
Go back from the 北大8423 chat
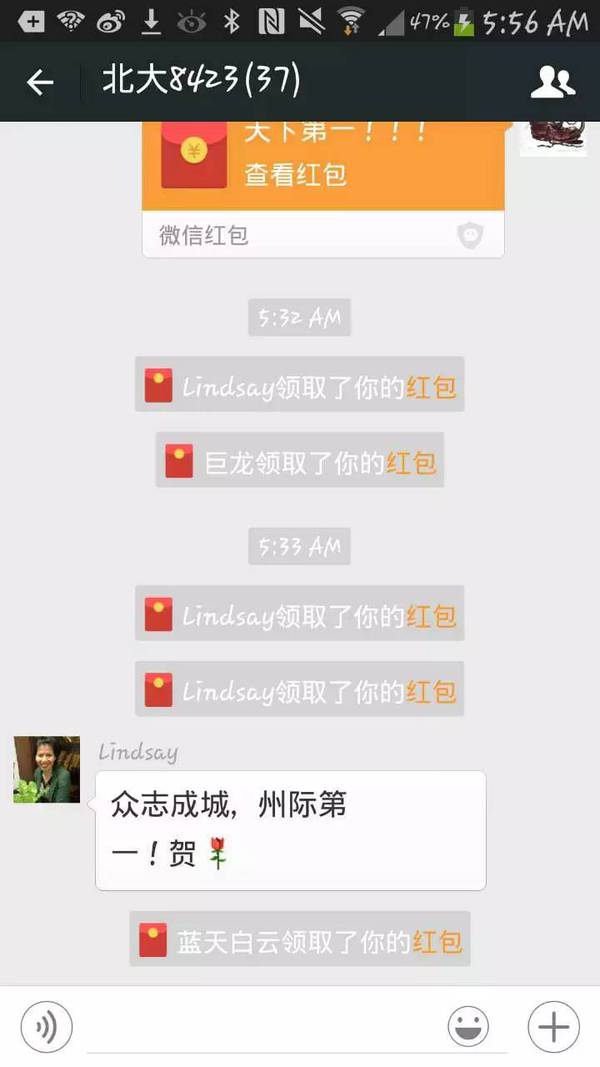(40, 82)
